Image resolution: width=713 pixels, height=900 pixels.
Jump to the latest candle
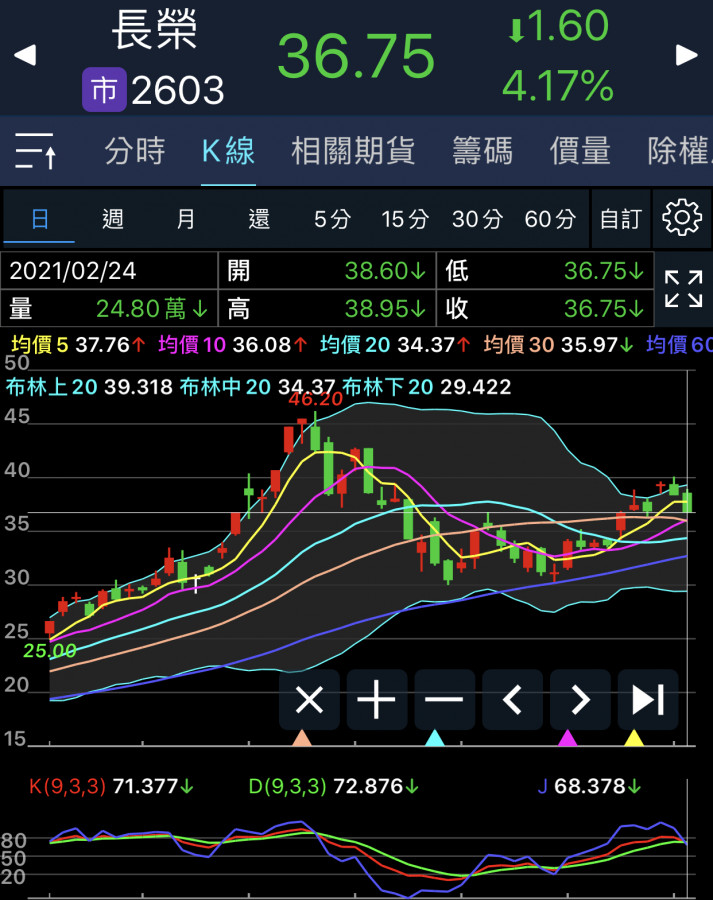coord(648,700)
